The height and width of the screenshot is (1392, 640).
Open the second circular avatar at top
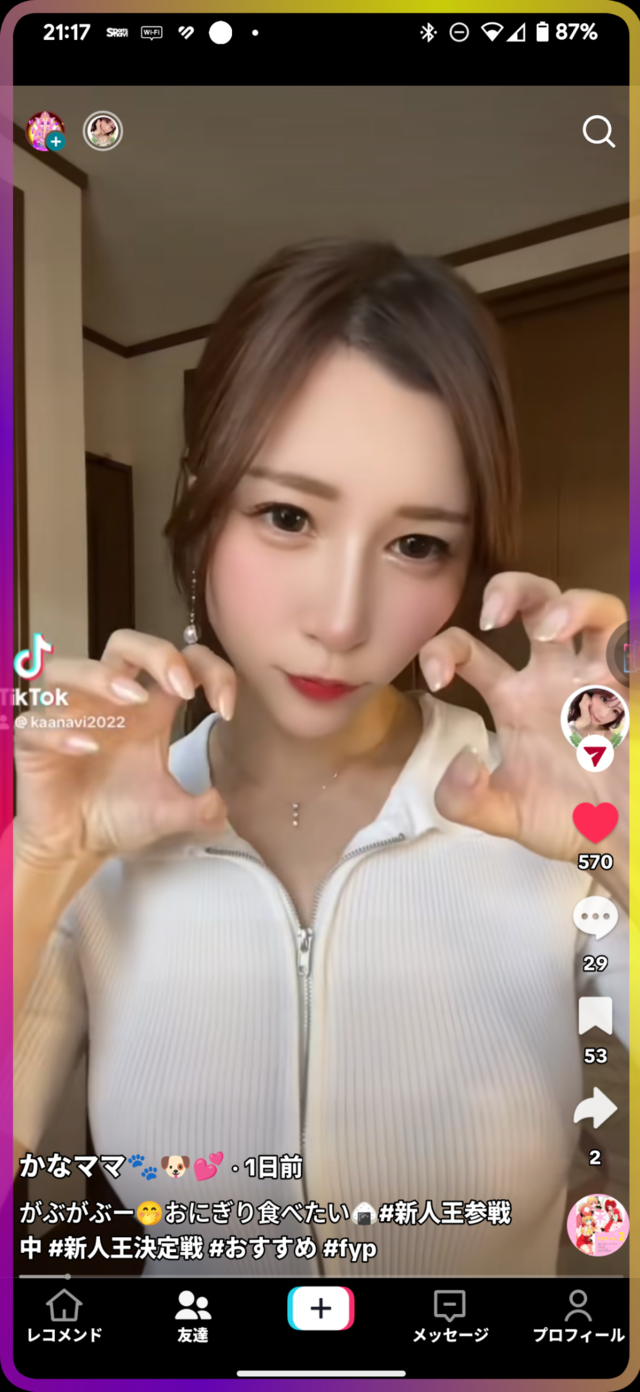tap(102, 131)
